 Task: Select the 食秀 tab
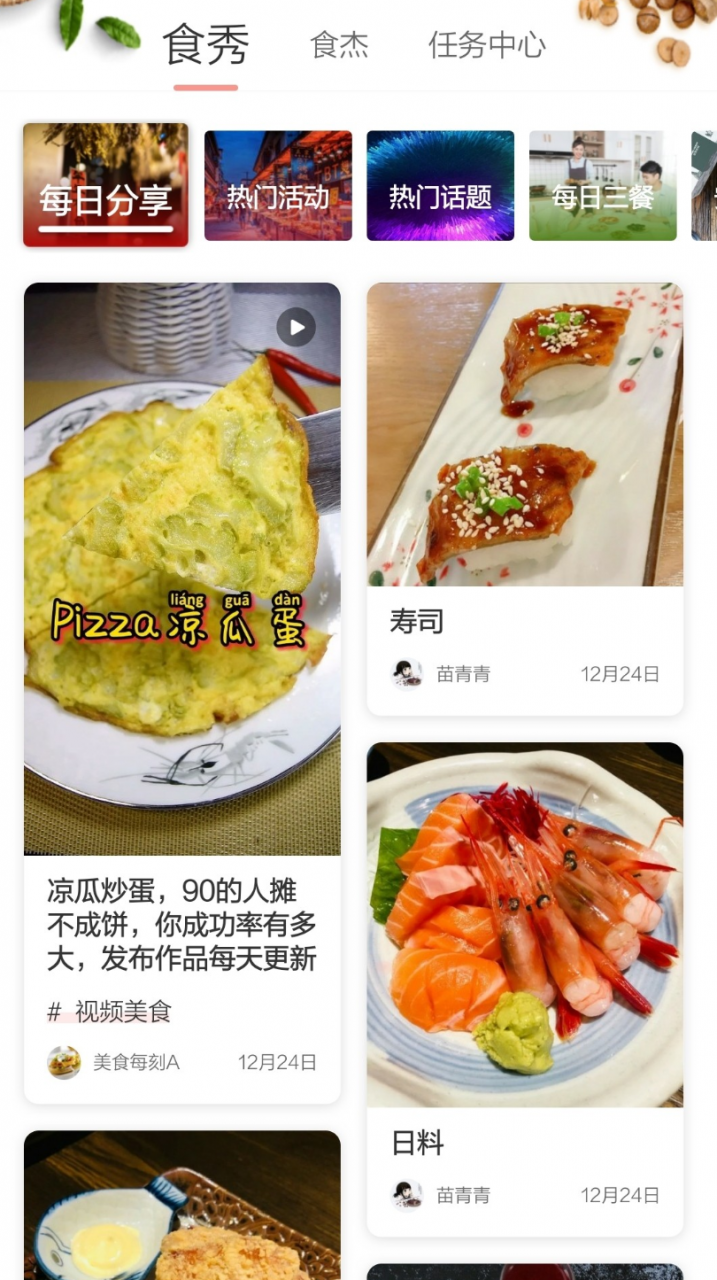(x=206, y=45)
